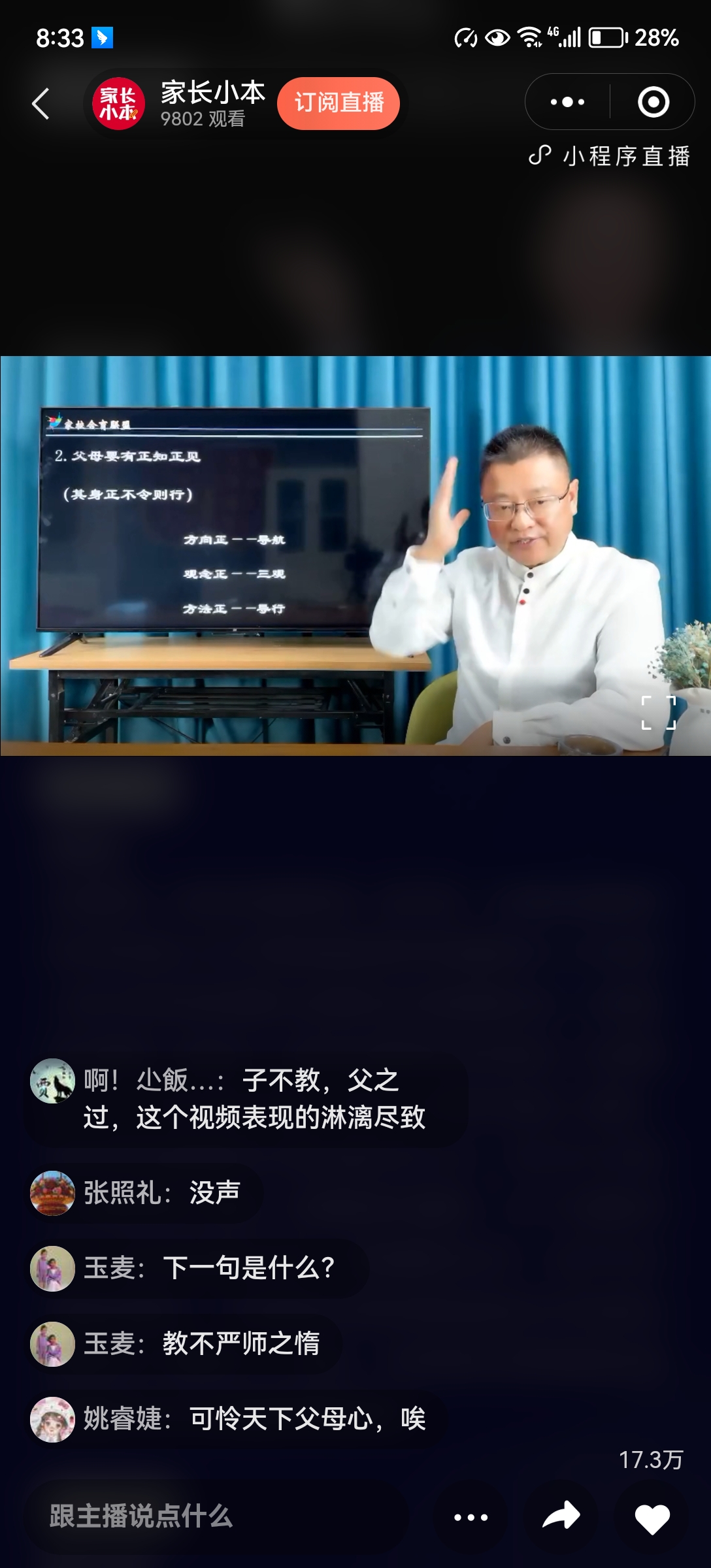This screenshot has width=711, height=1568.
Task: Close the mini program with the circle icon
Action: (653, 102)
